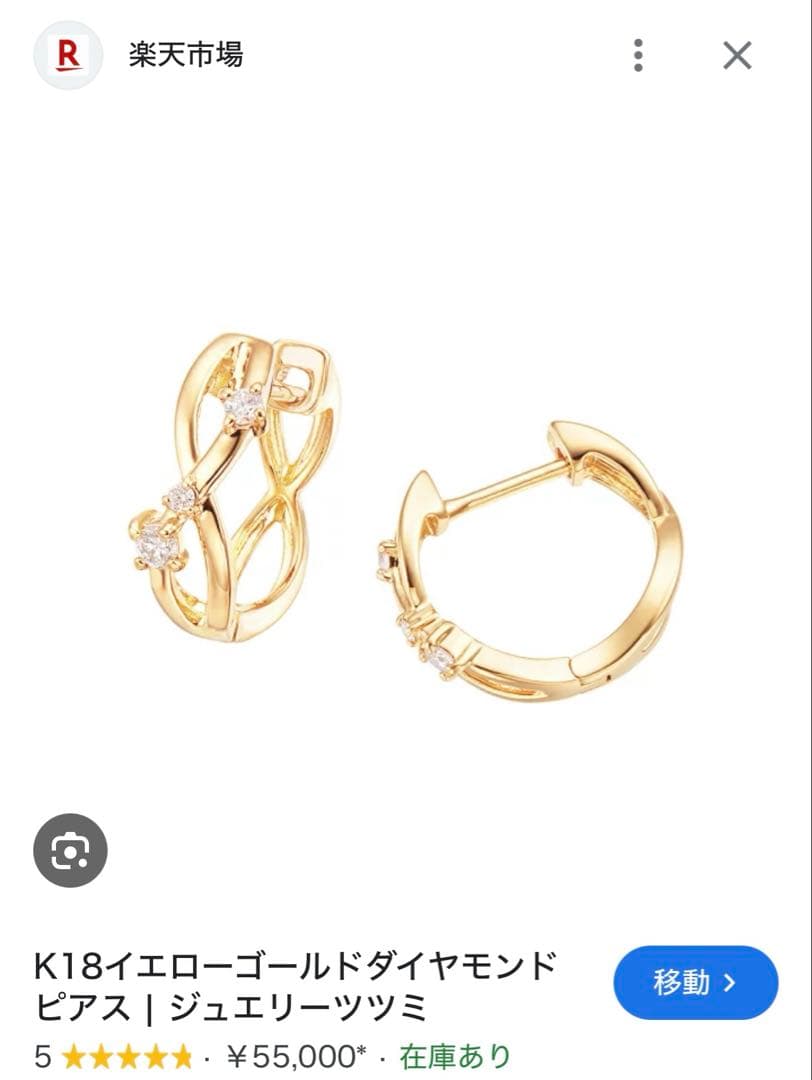Tap the 移動 button to visit site

click(x=695, y=982)
